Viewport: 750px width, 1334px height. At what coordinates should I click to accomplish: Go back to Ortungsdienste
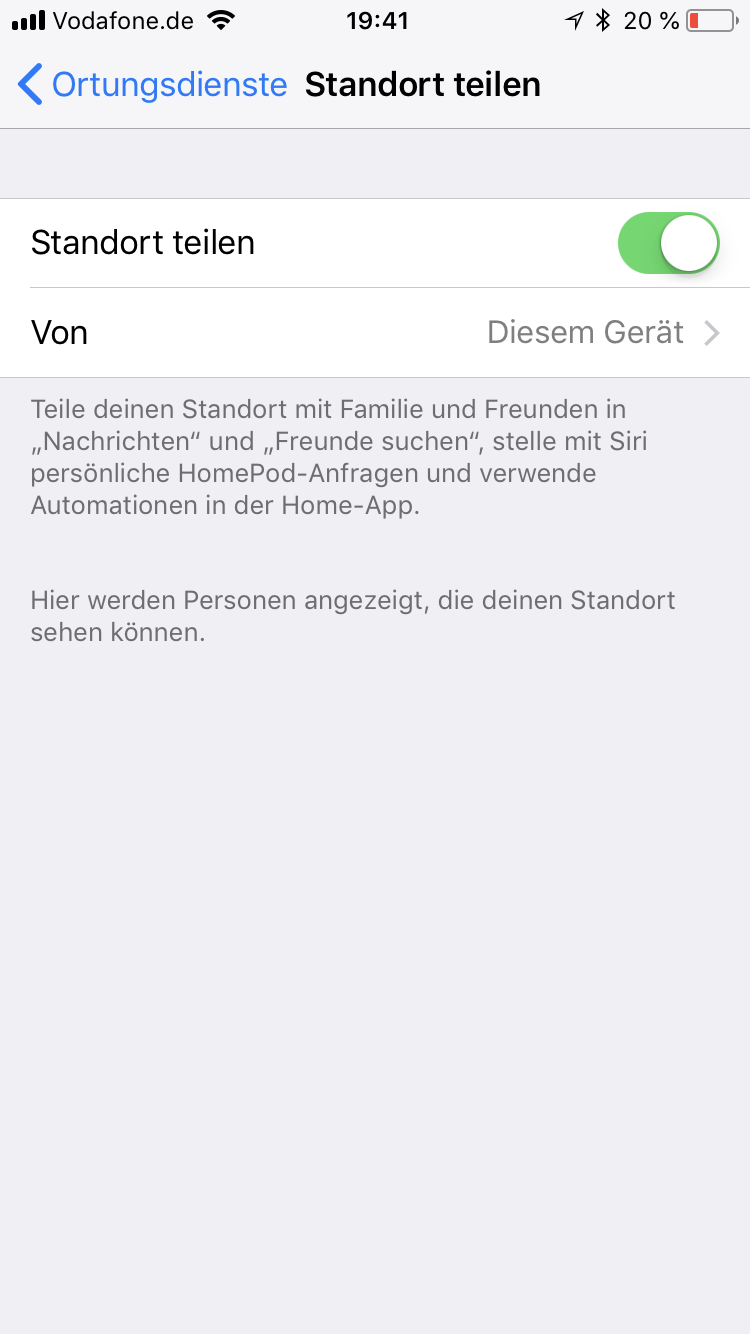(x=153, y=85)
